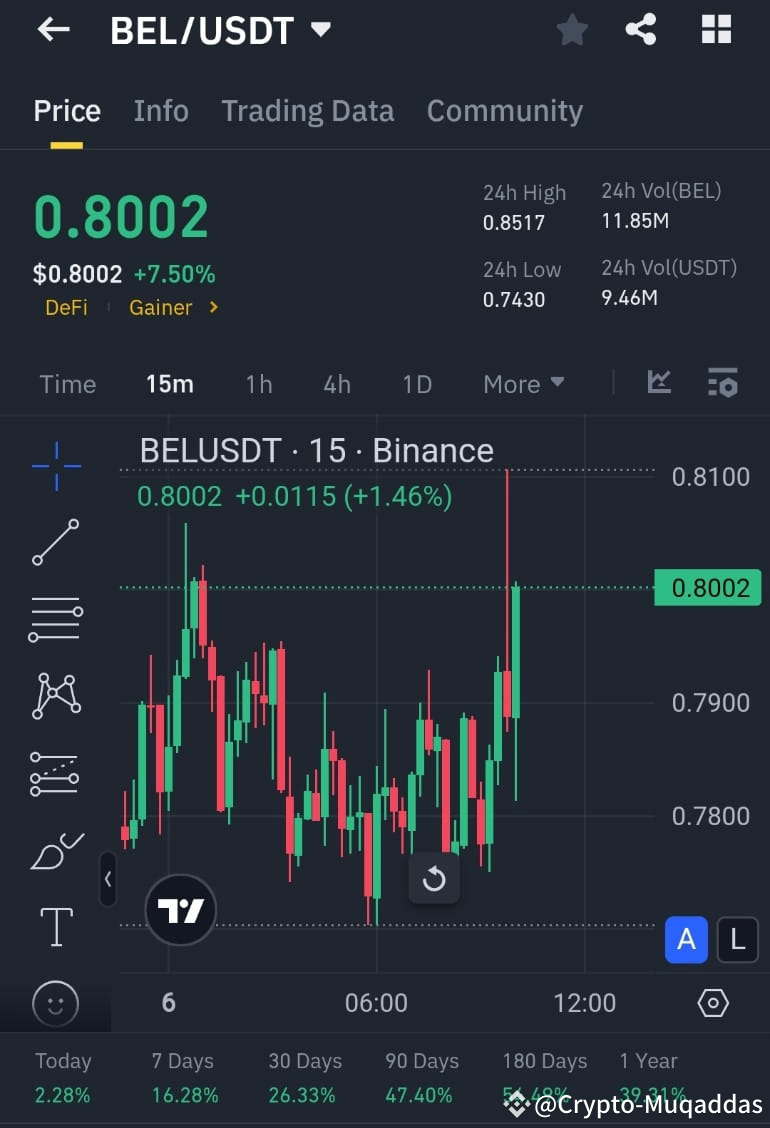Enable auto scale with the A button
The width and height of the screenshot is (770, 1128).
pyautogui.click(x=686, y=940)
